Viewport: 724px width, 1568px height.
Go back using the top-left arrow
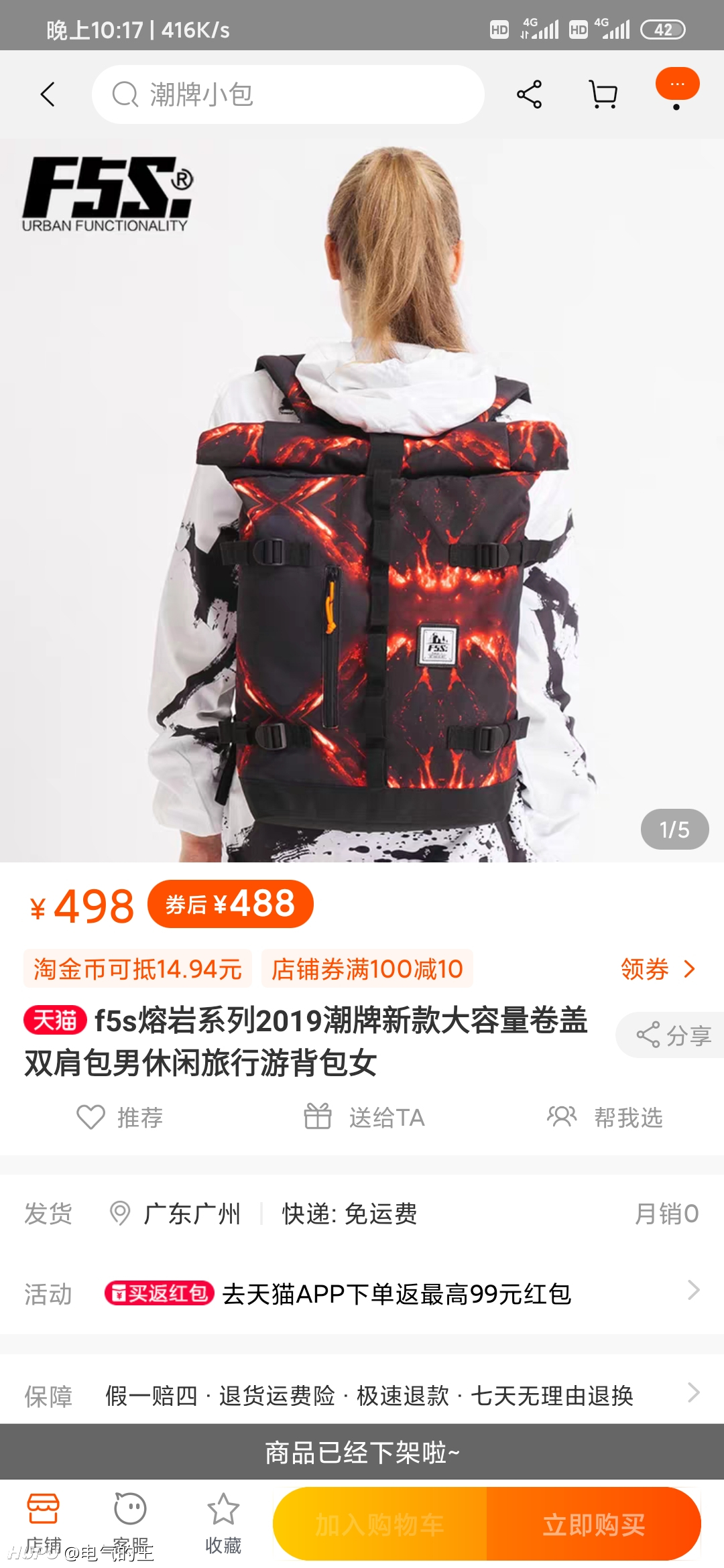tap(48, 94)
